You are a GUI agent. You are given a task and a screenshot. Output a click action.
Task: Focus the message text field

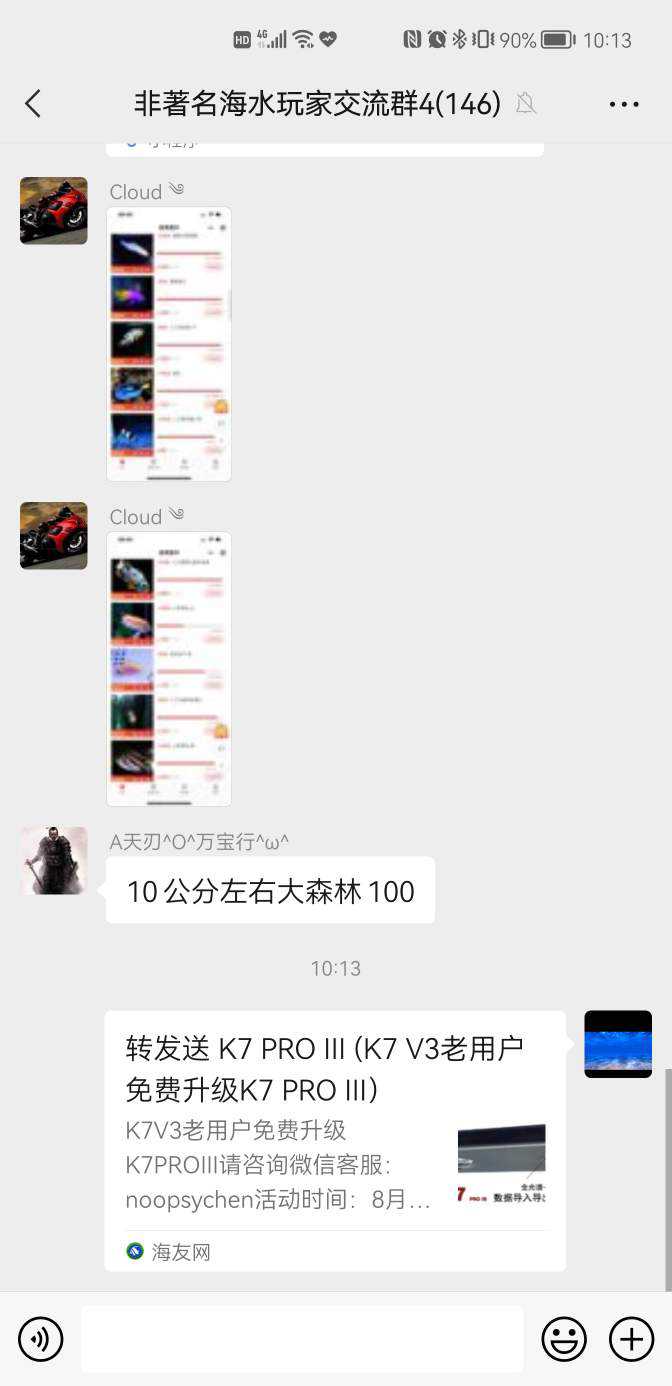(x=302, y=1339)
